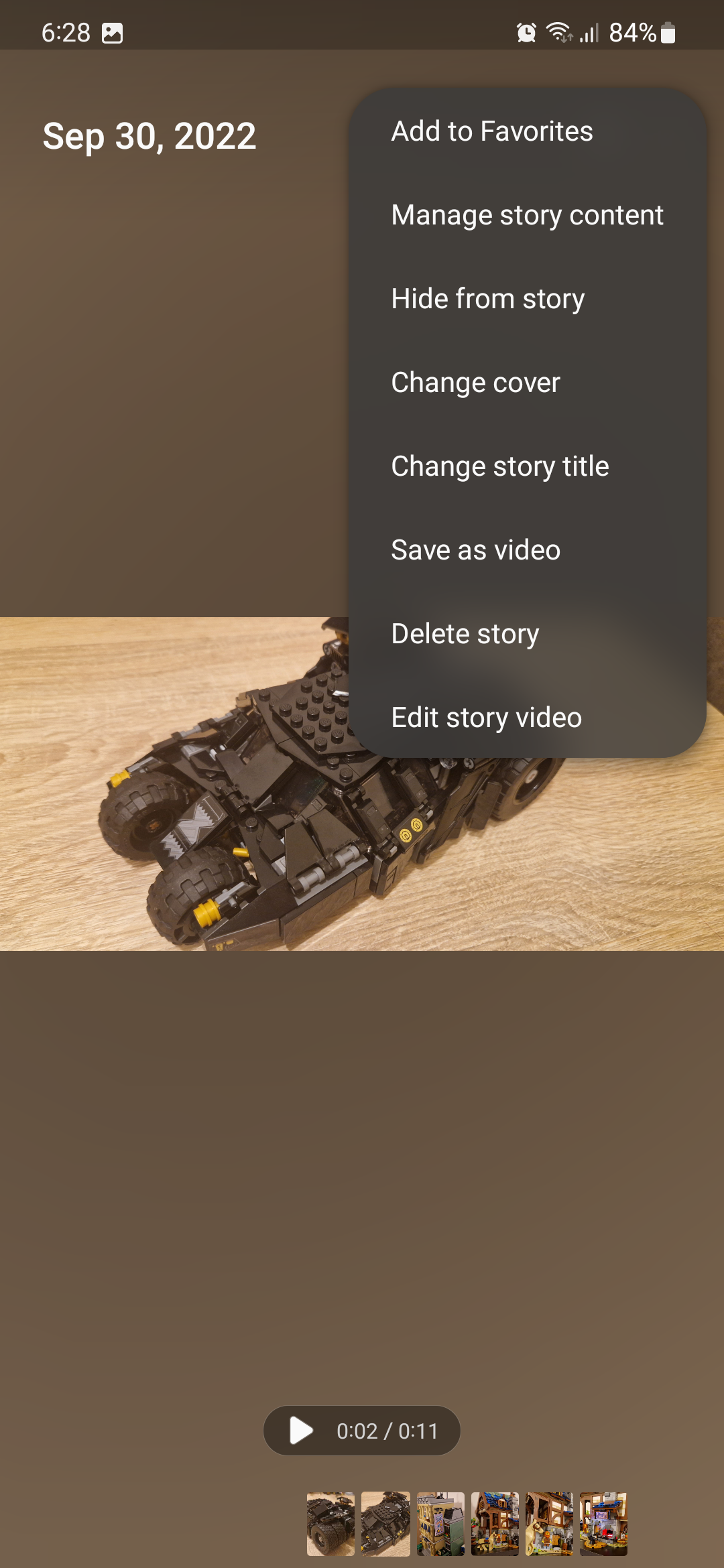This screenshot has height=1568, width=724.
Task: Jump to the last thumbnail in the strip
Action: pos(603,1524)
